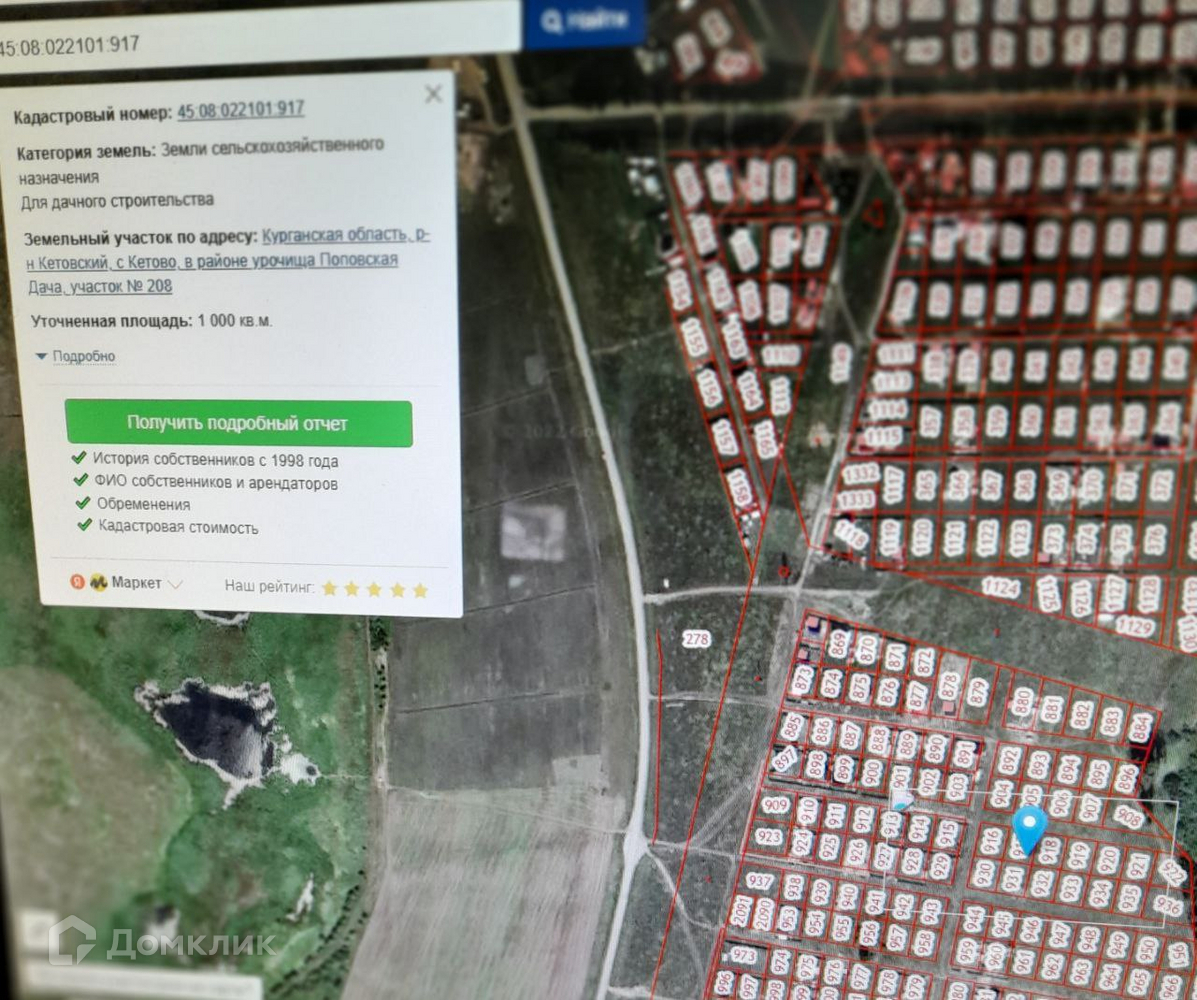The width and height of the screenshot is (1197, 1000).
Task: Open the Маркет dropdown
Action: 127,583
